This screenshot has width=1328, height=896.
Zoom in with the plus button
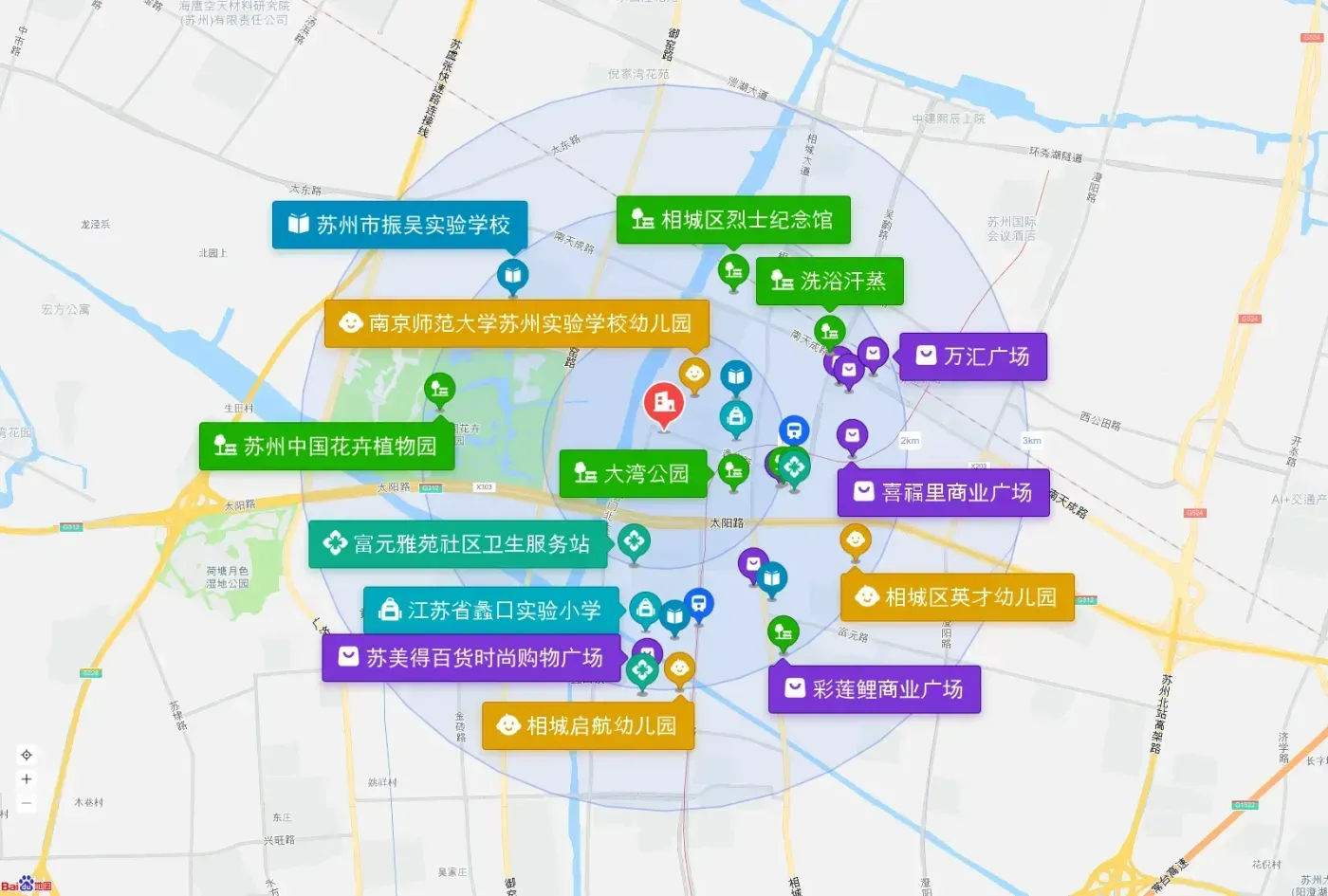[27, 779]
